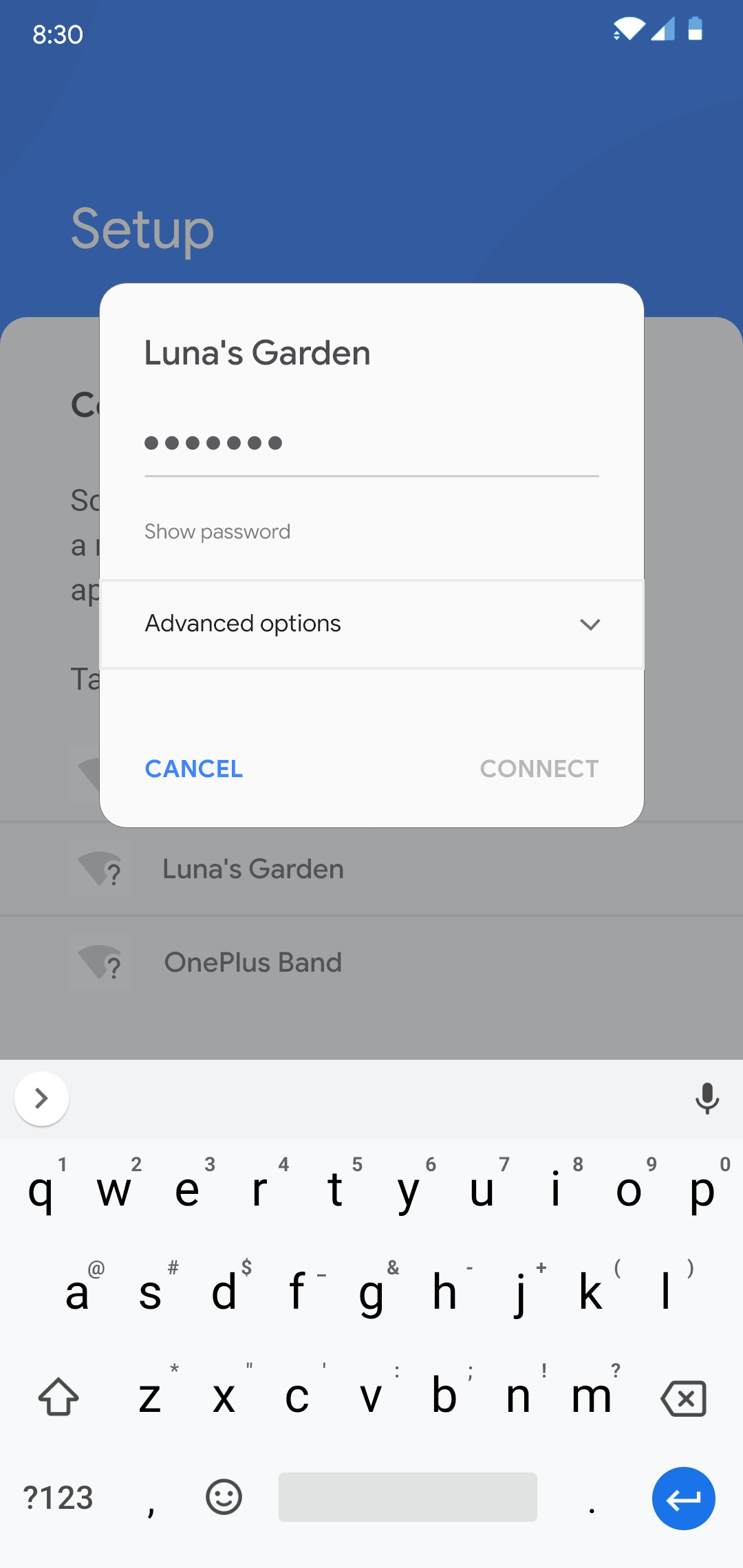Expand the keyboard suggestion strip arrow
This screenshot has height=1568, width=743.
[41, 1098]
